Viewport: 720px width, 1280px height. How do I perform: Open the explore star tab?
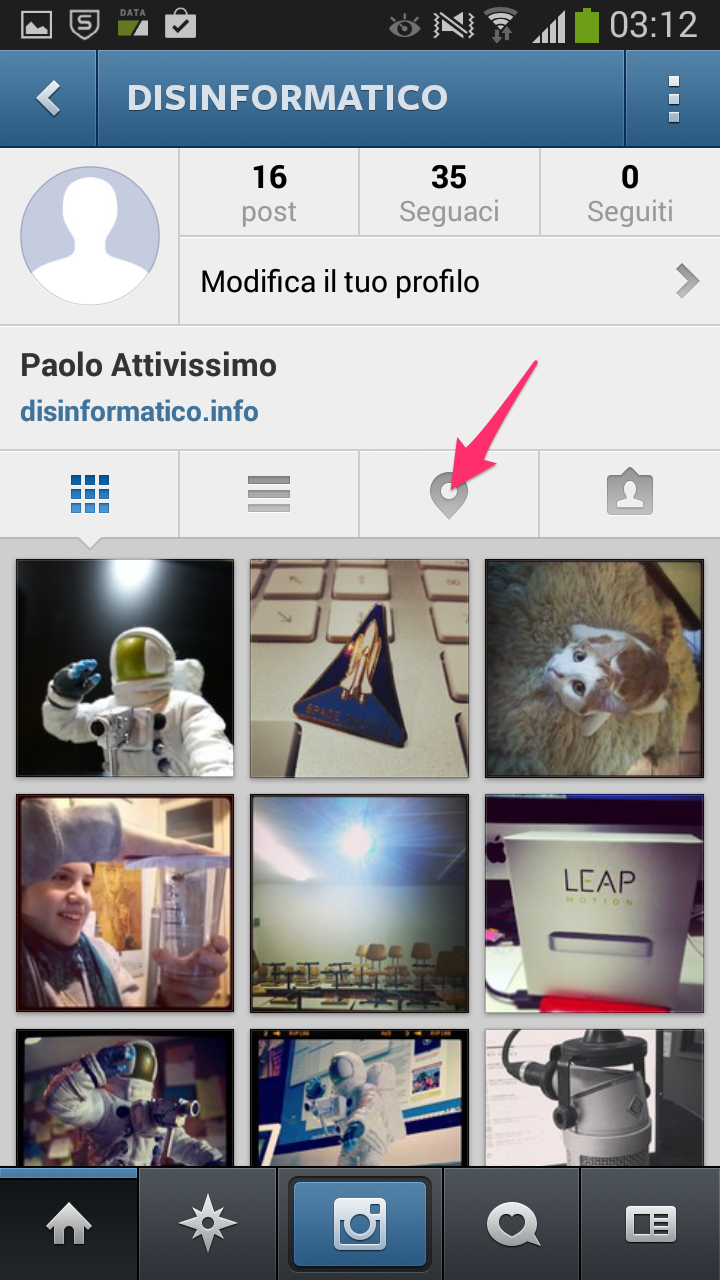coord(207,1224)
